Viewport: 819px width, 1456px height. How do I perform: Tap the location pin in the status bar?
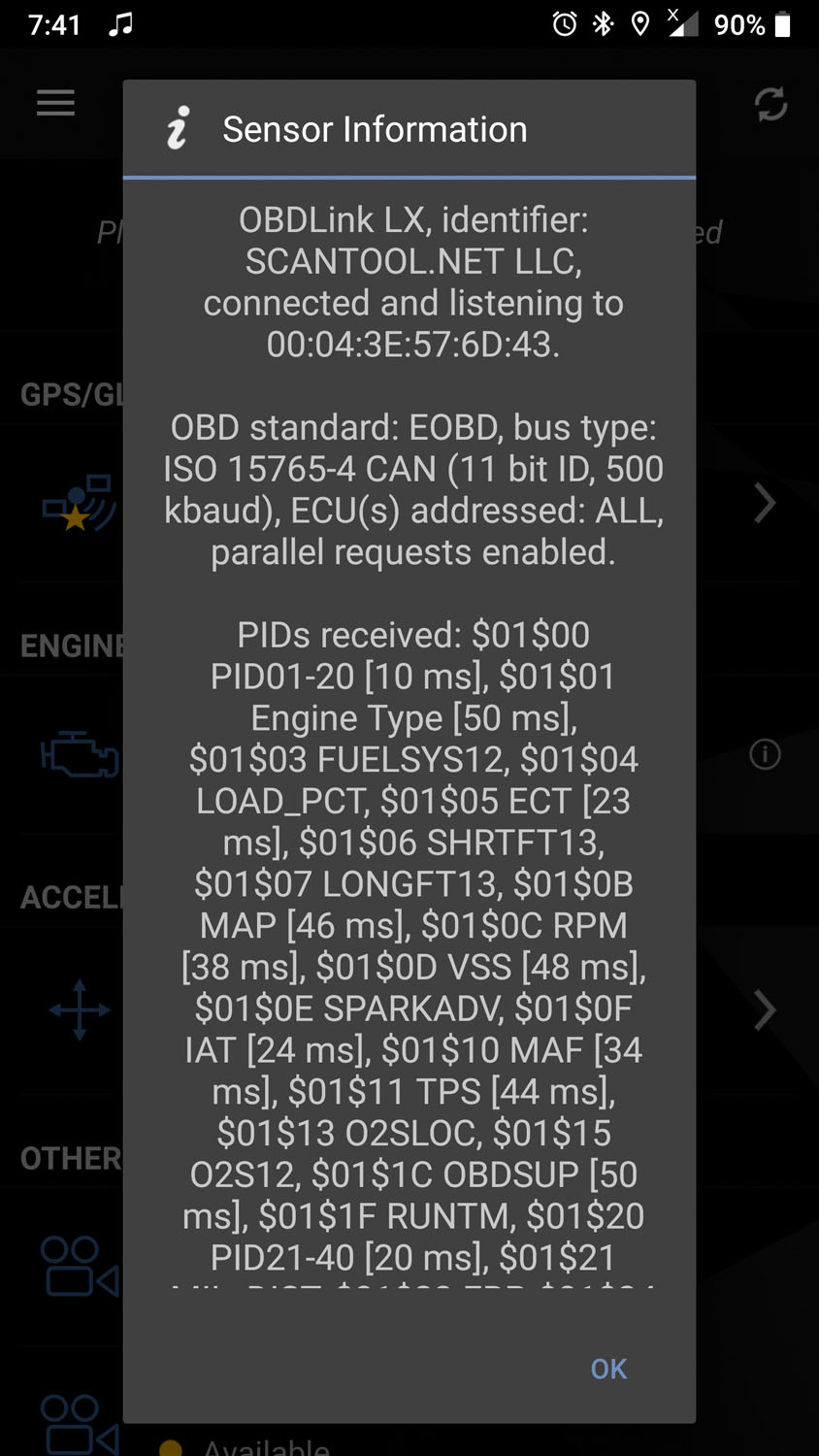point(640,24)
